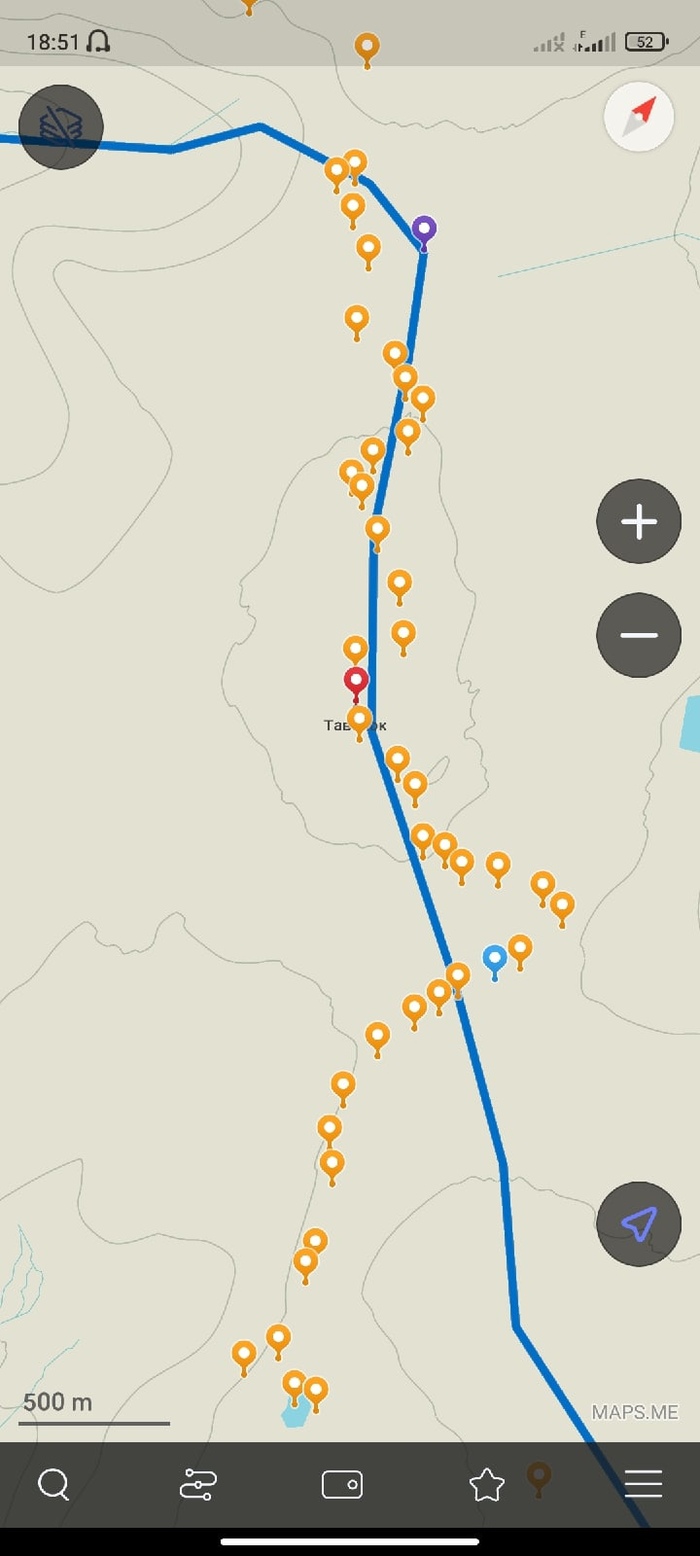The height and width of the screenshot is (1556, 700).
Task: Zoom out with the minus button
Action: [x=639, y=635]
